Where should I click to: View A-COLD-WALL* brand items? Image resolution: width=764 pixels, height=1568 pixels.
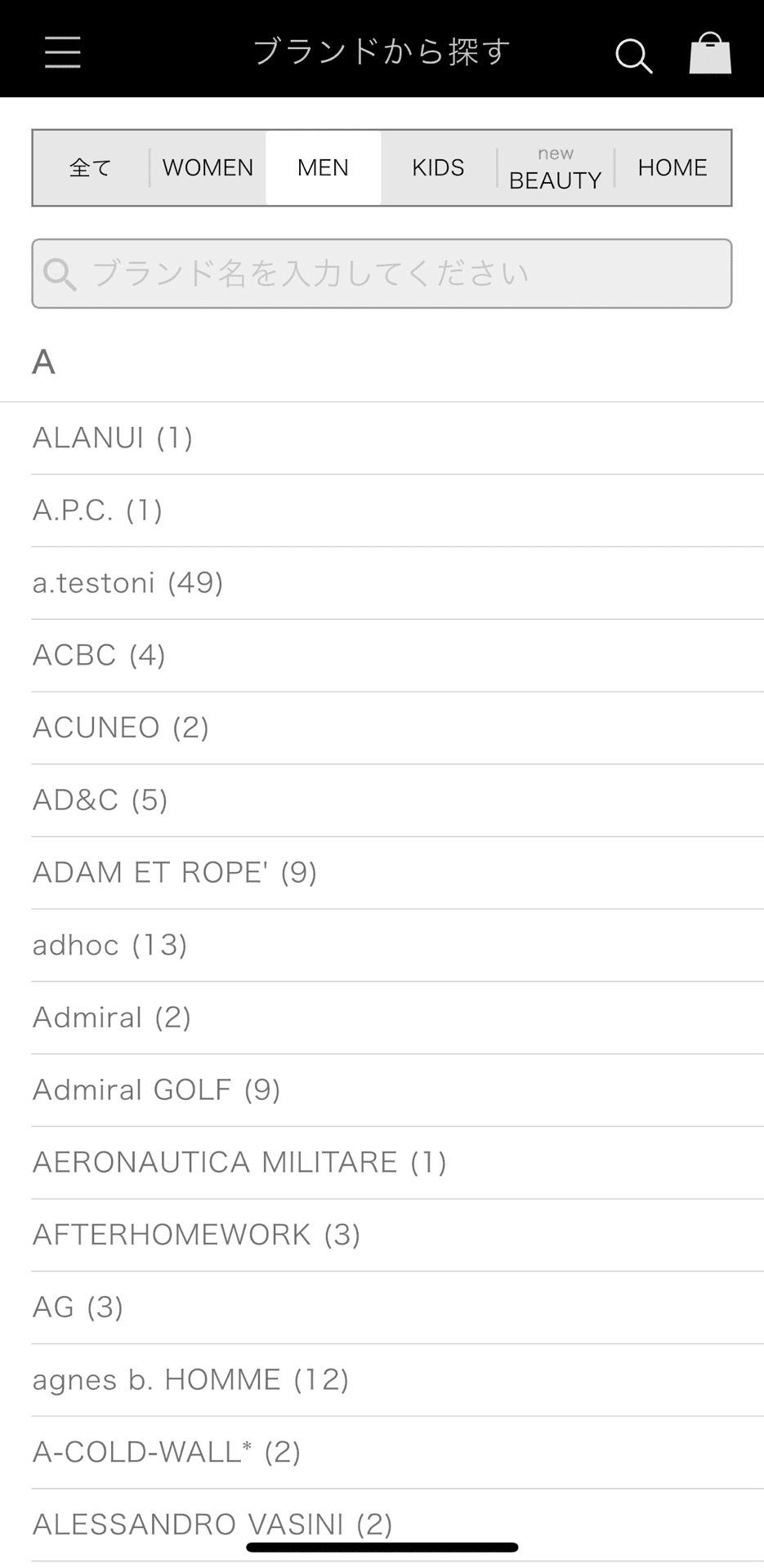click(167, 1452)
